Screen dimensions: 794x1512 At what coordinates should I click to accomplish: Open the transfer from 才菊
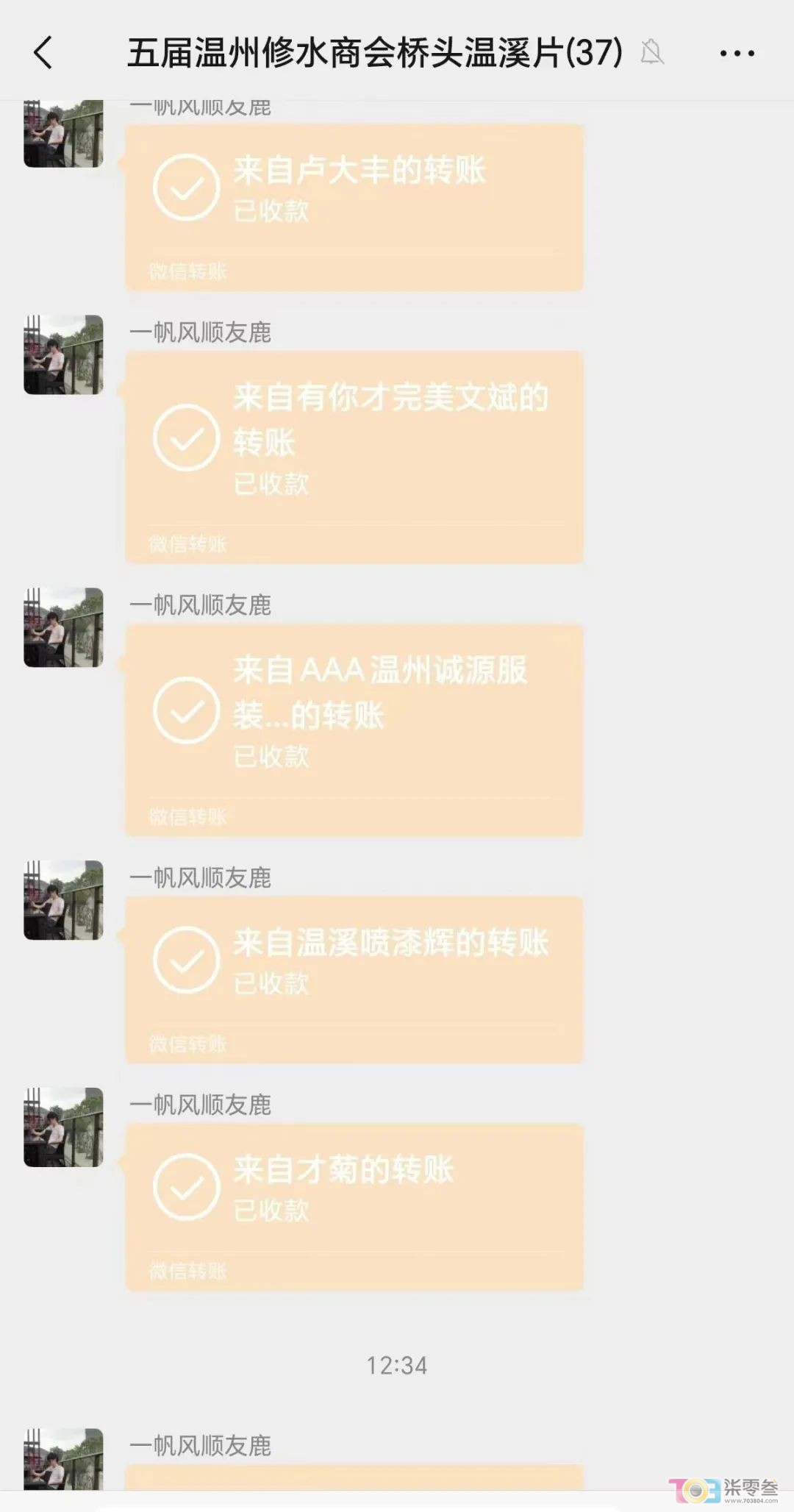click(x=354, y=1207)
